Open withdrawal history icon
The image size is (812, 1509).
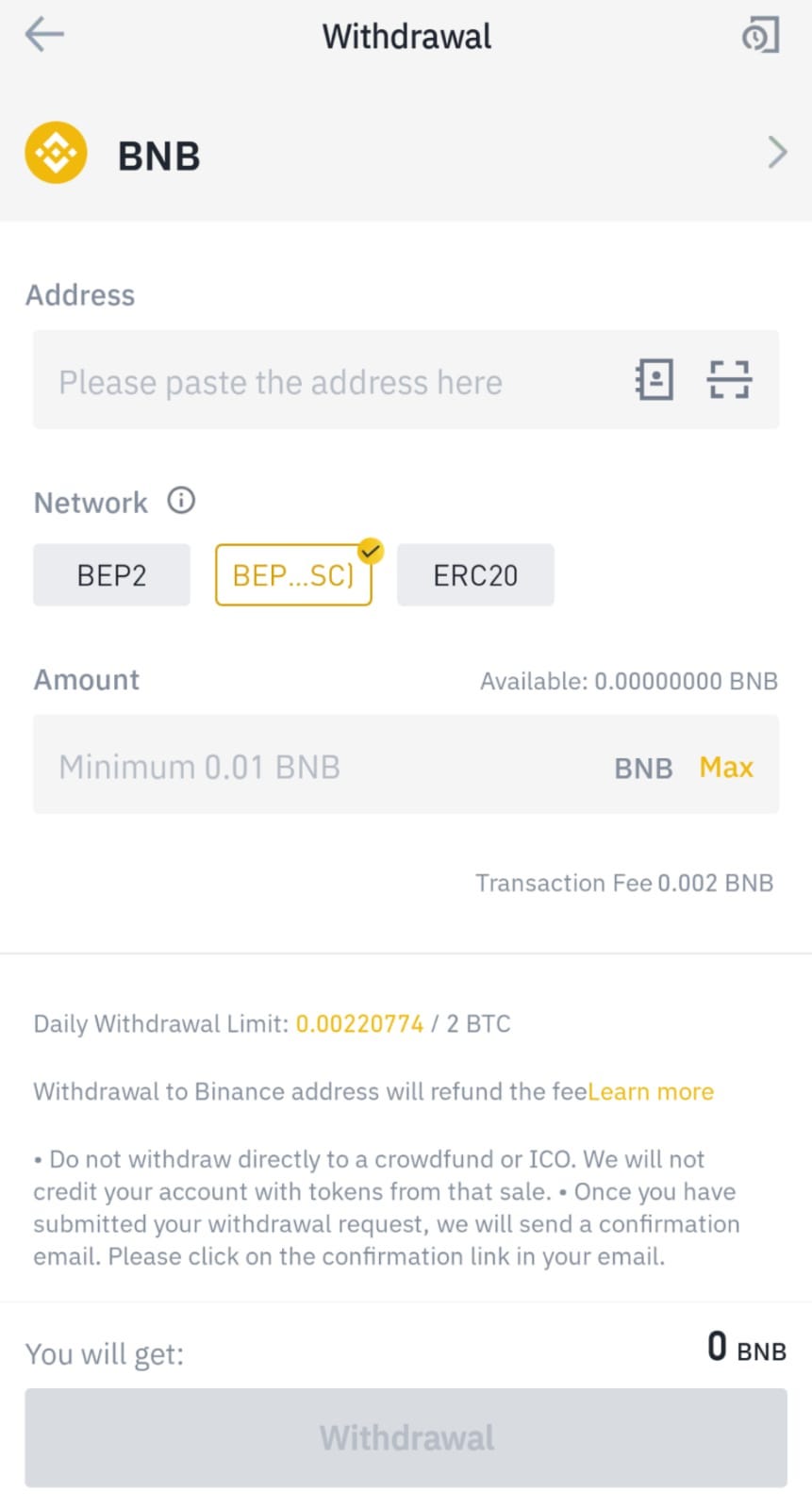(x=761, y=35)
